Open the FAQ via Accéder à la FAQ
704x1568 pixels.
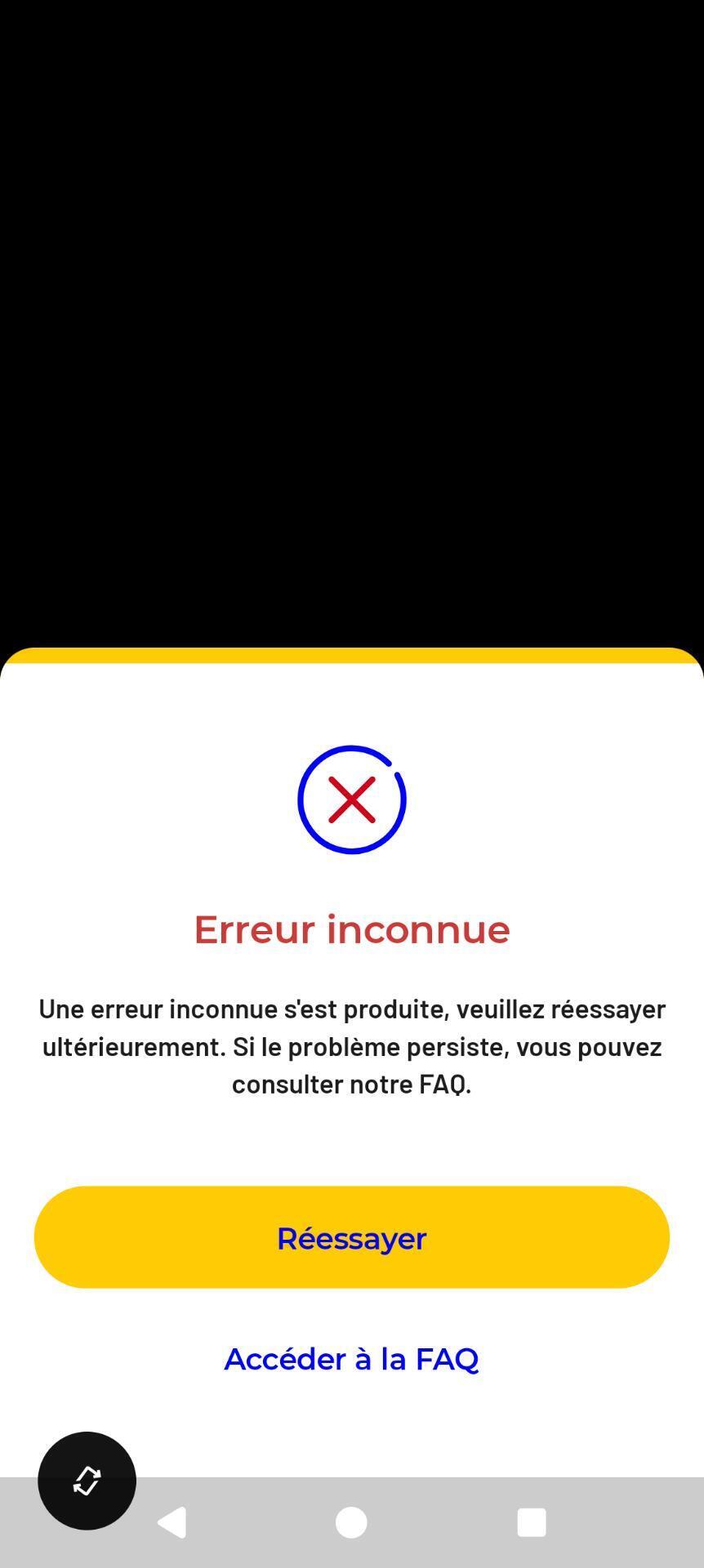[x=352, y=1359]
